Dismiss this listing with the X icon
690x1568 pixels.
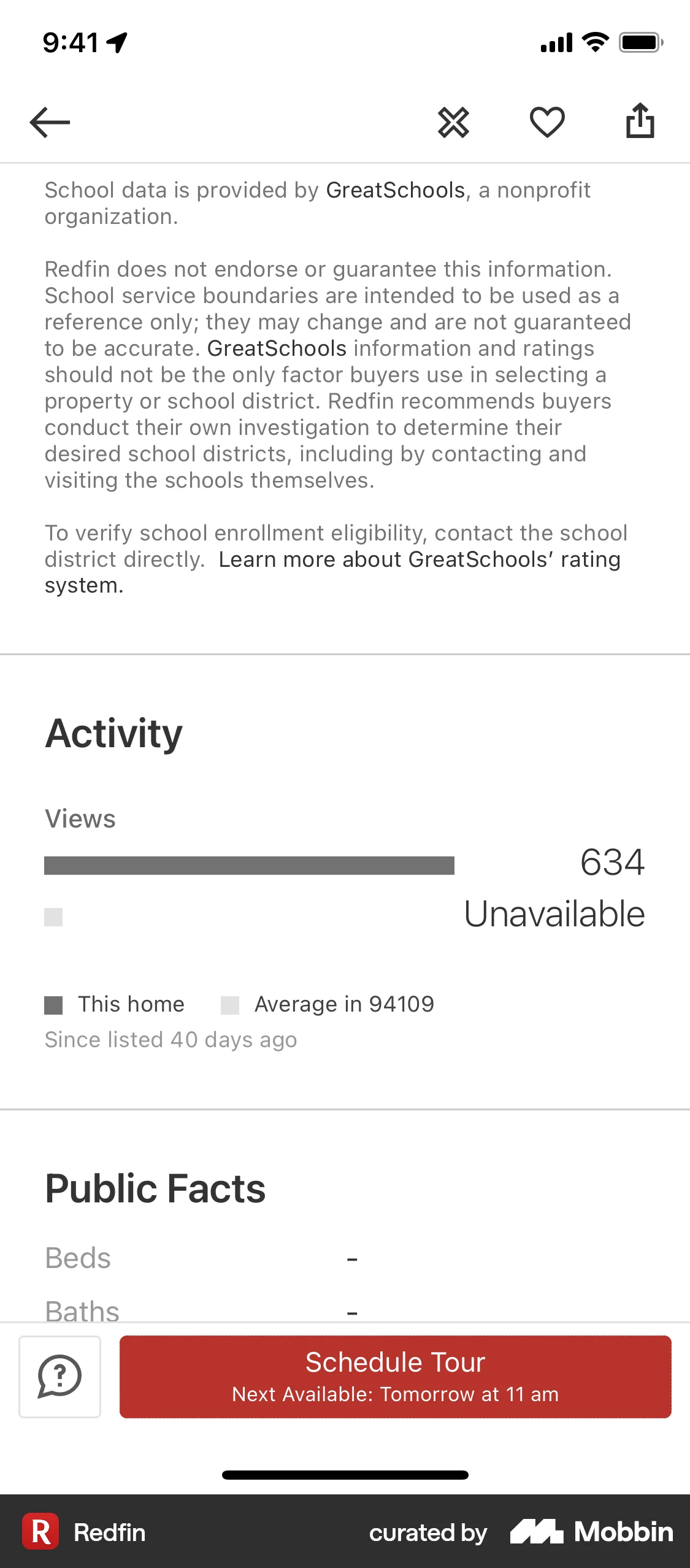454,122
